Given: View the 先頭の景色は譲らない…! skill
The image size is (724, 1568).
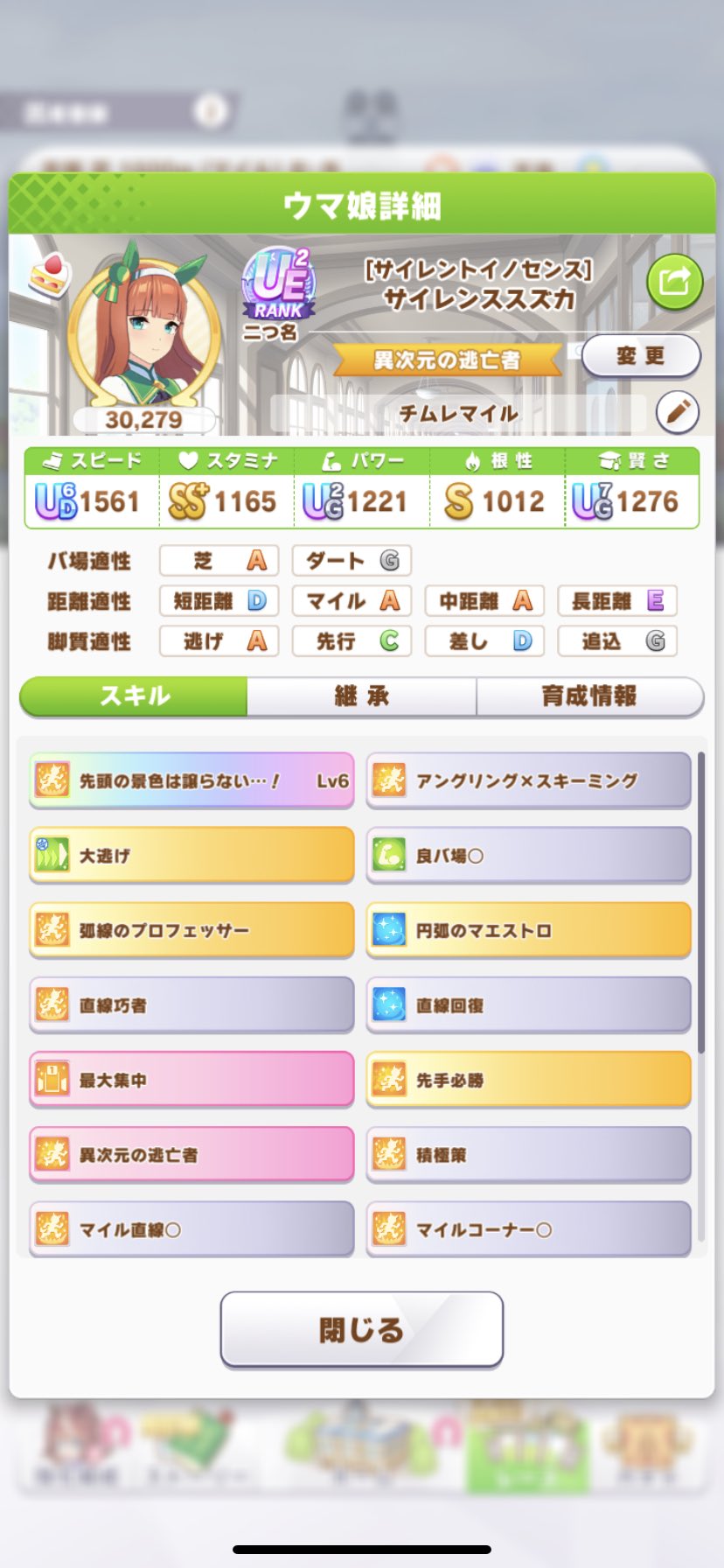Looking at the screenshot, I should 191,780.
